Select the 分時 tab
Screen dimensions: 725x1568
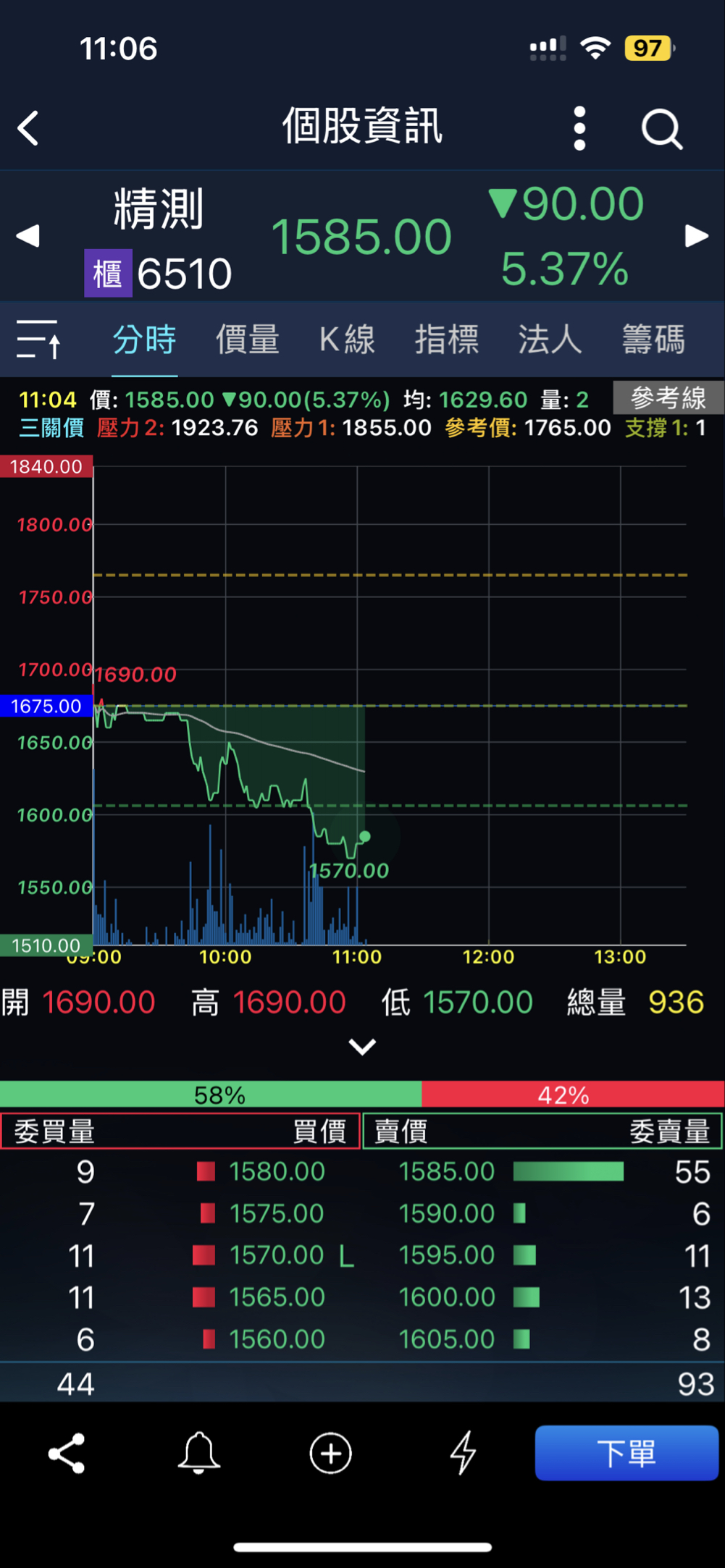pyautogui.click(x=144, y=340)
